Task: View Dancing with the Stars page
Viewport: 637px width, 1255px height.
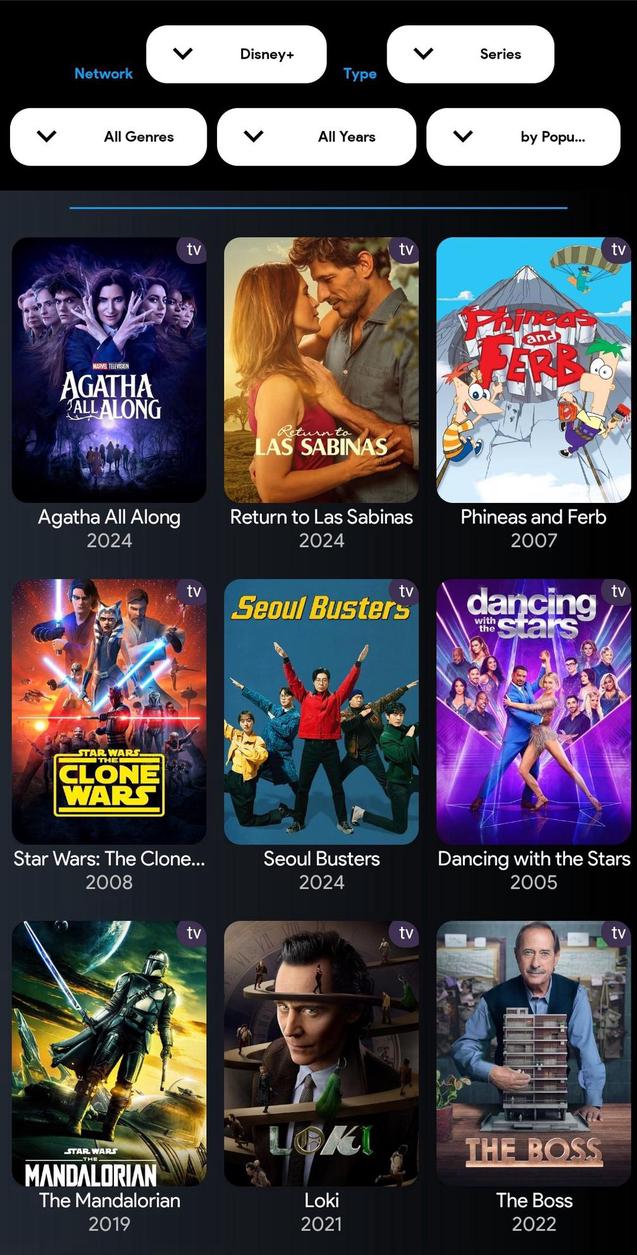Action: pyautogui.click(x=533, y=712)
